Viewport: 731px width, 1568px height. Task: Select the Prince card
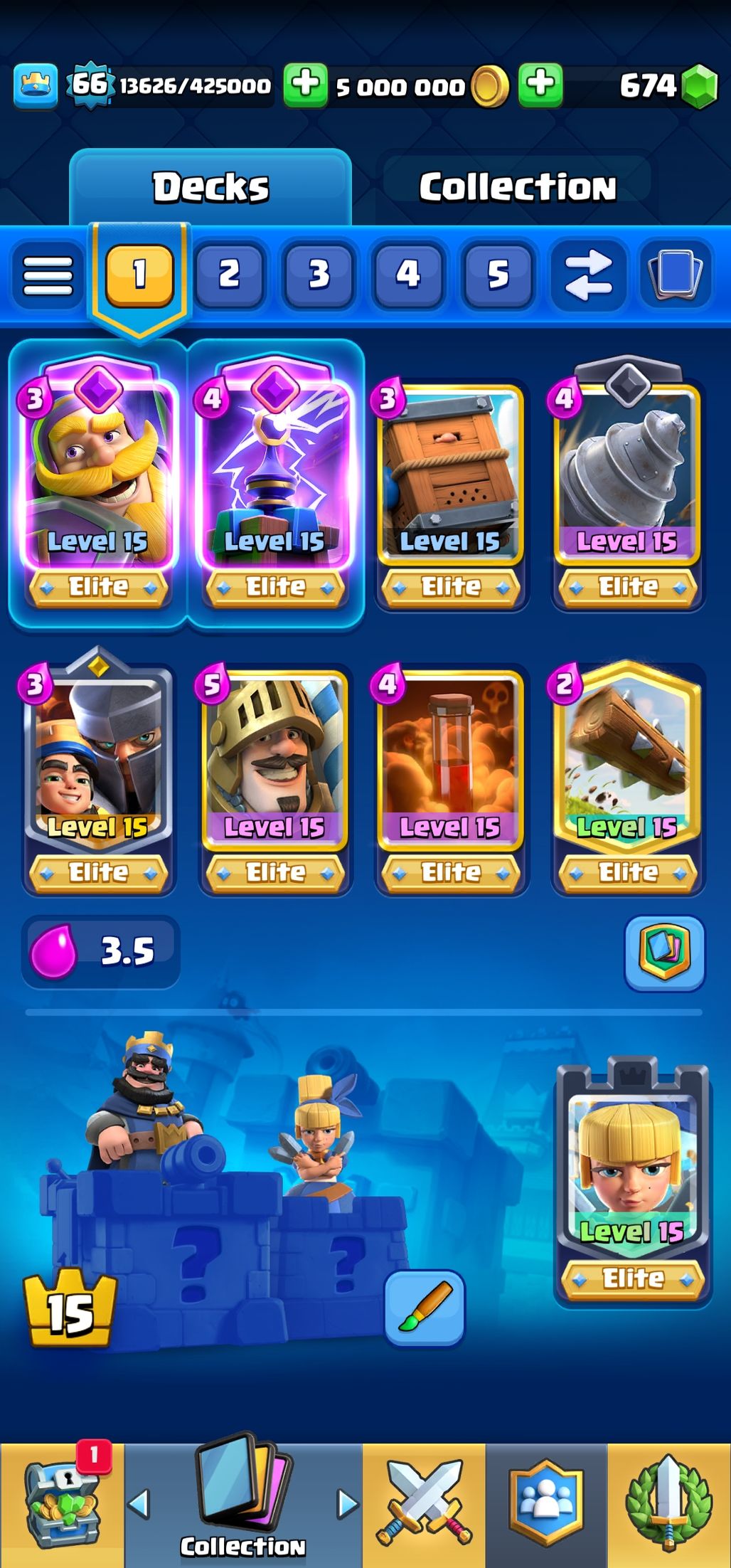pyautogui.click(x=275, y=779)
